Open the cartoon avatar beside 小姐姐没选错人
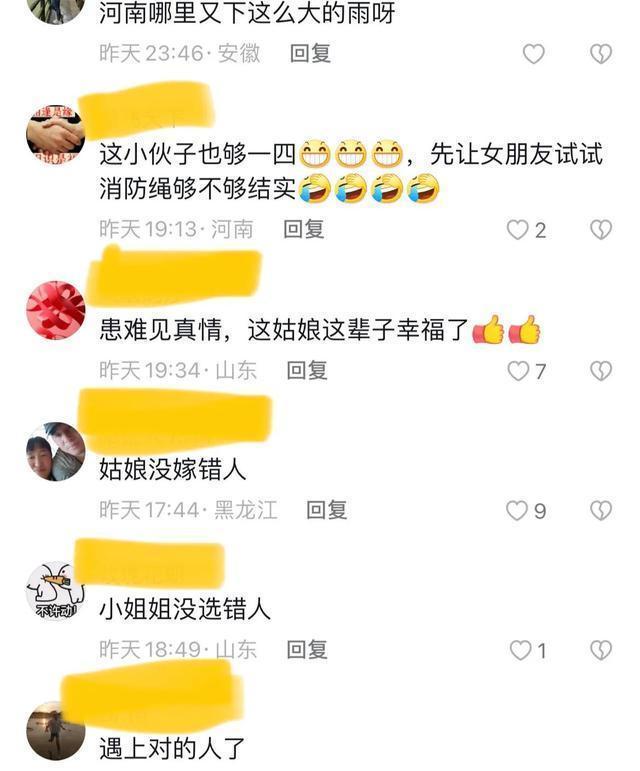The image size is (640, 771). tap(55, 591)
